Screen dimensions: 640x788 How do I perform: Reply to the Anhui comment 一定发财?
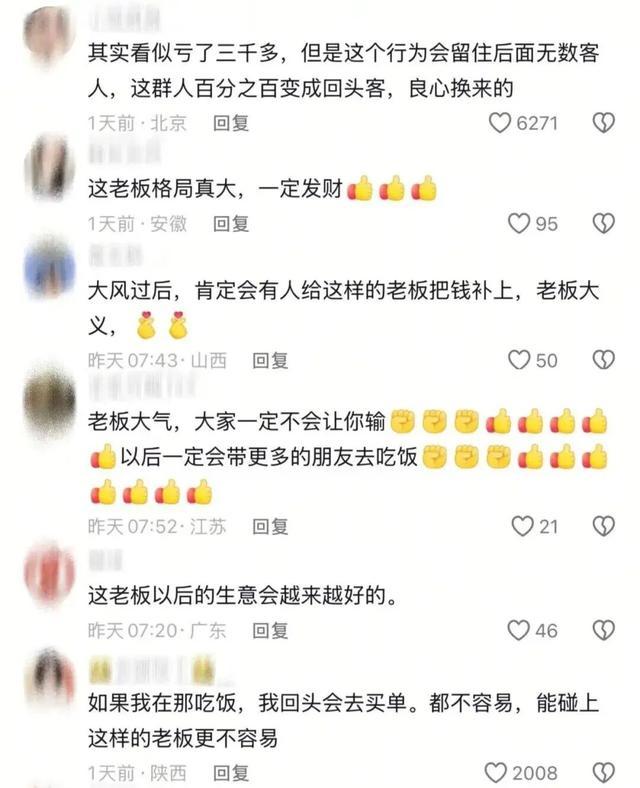231,224
